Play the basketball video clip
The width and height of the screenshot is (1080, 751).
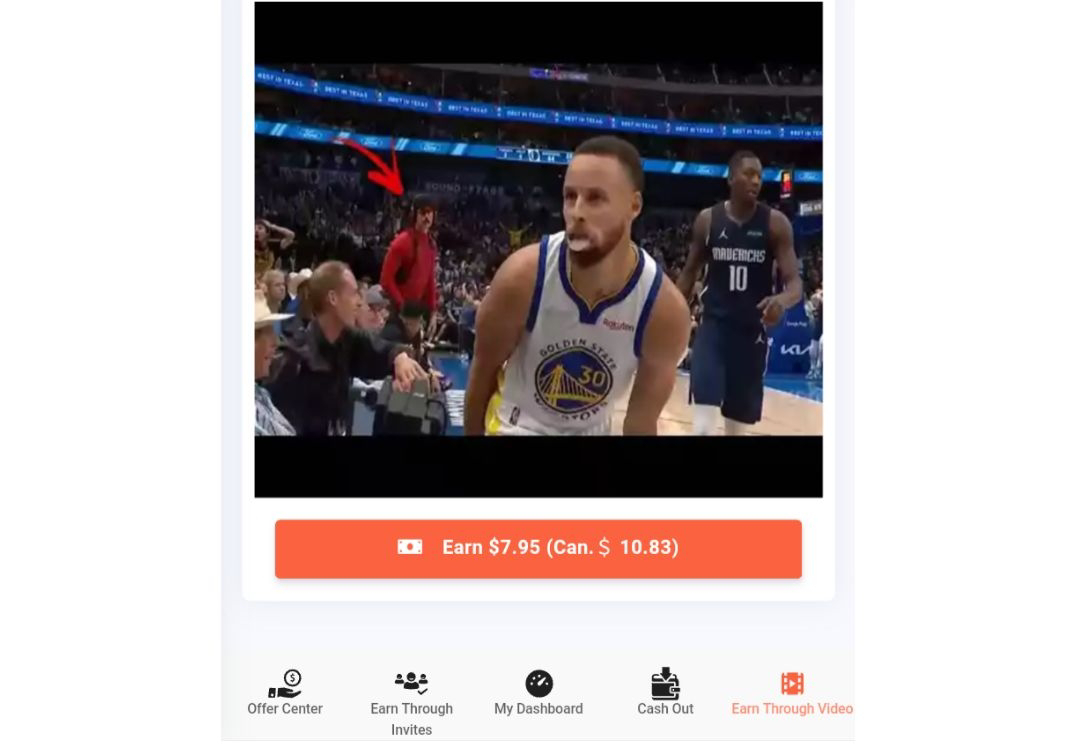tap(538, 249)
